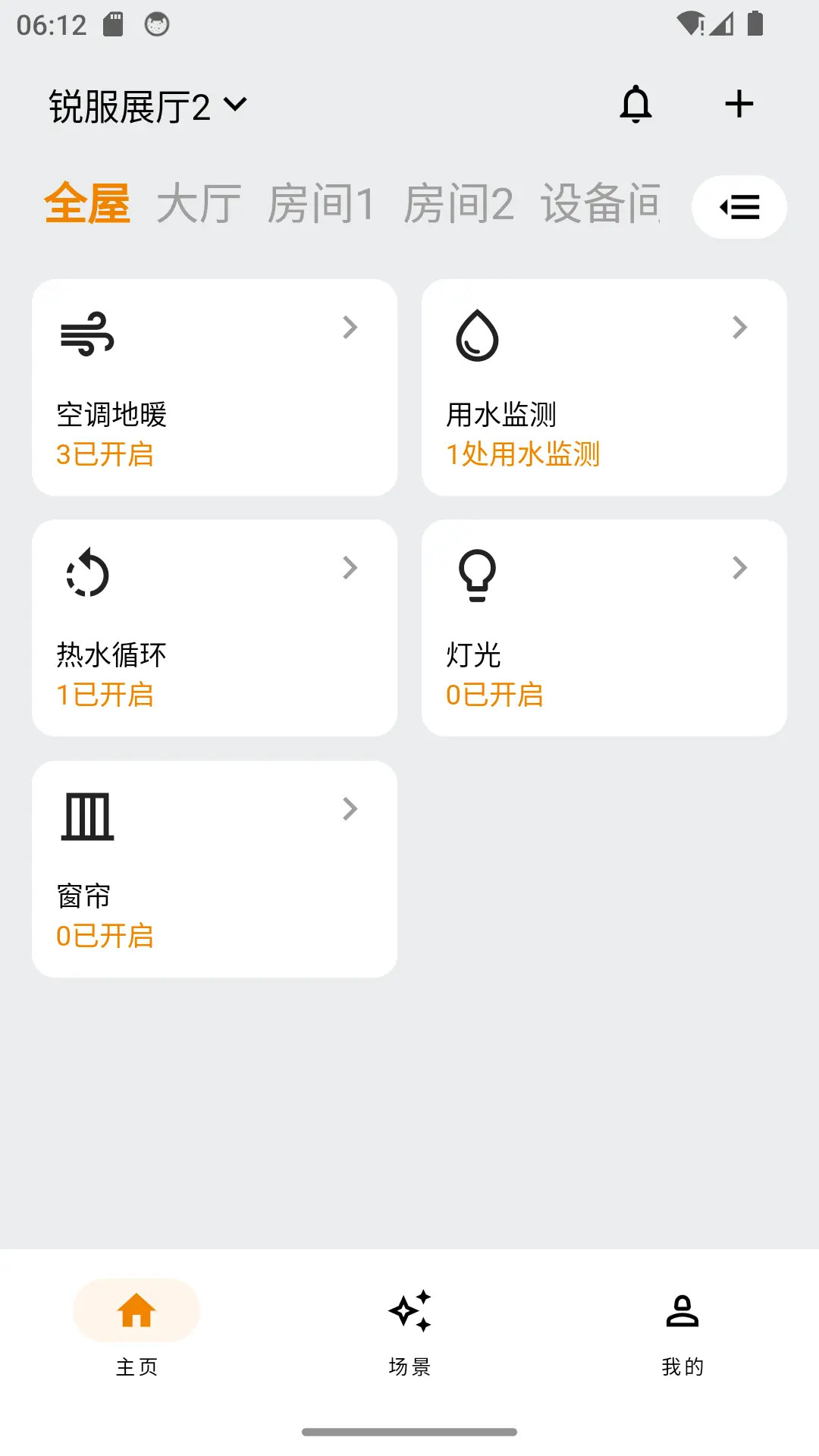Expand the 空调地暖 card details chevron

[350, 328]
